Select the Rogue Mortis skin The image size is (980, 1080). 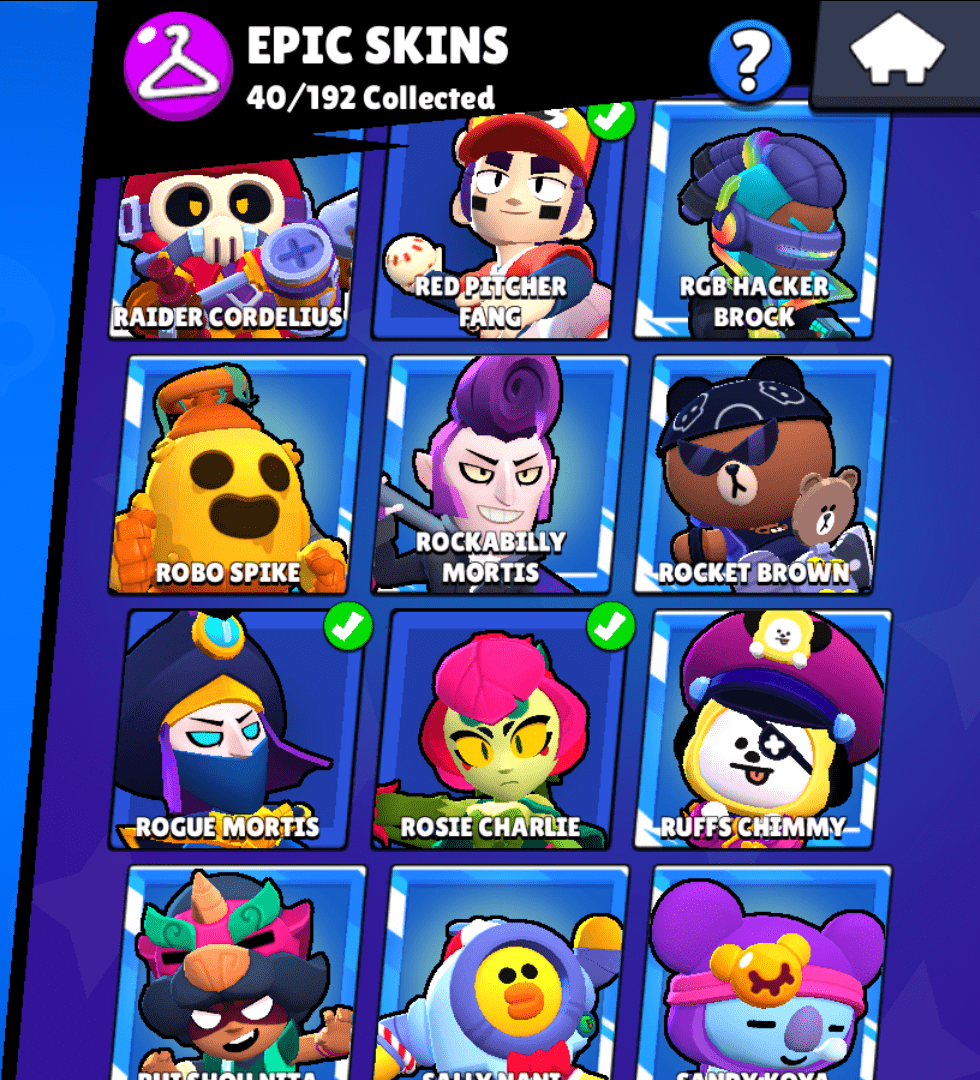pos(236,728)
